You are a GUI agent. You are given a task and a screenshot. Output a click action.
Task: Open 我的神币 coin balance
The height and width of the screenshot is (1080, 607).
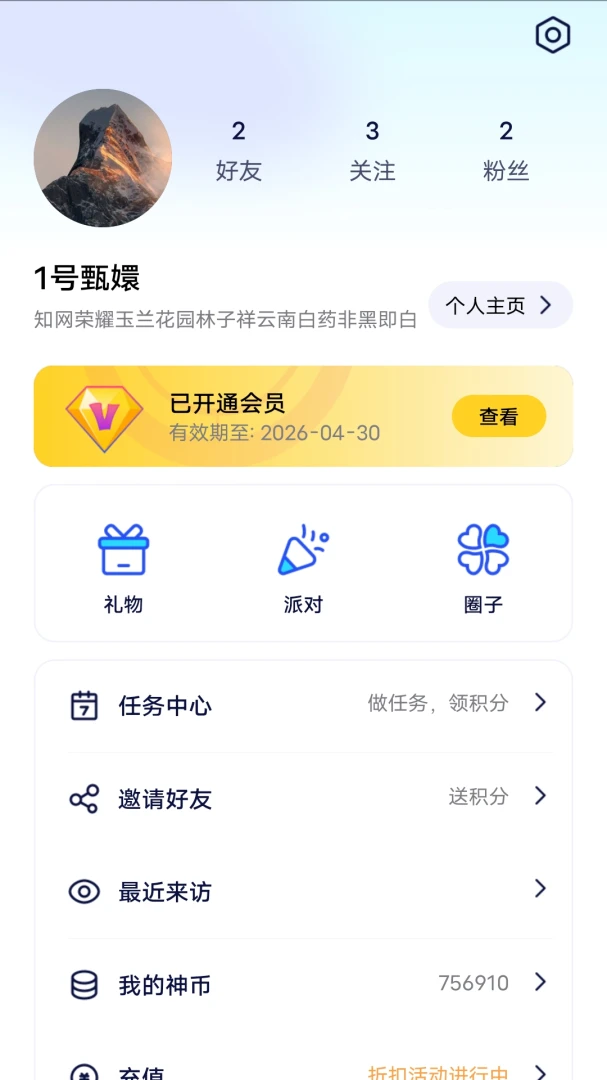(x=303, y=984)
